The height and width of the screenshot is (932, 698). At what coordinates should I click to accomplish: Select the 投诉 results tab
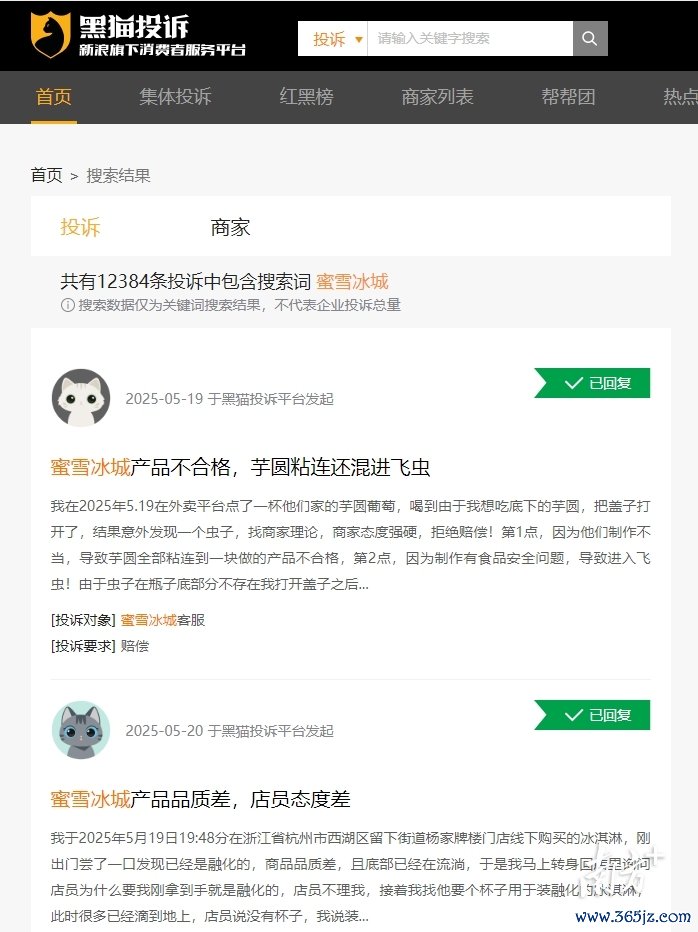click(80, 227)
